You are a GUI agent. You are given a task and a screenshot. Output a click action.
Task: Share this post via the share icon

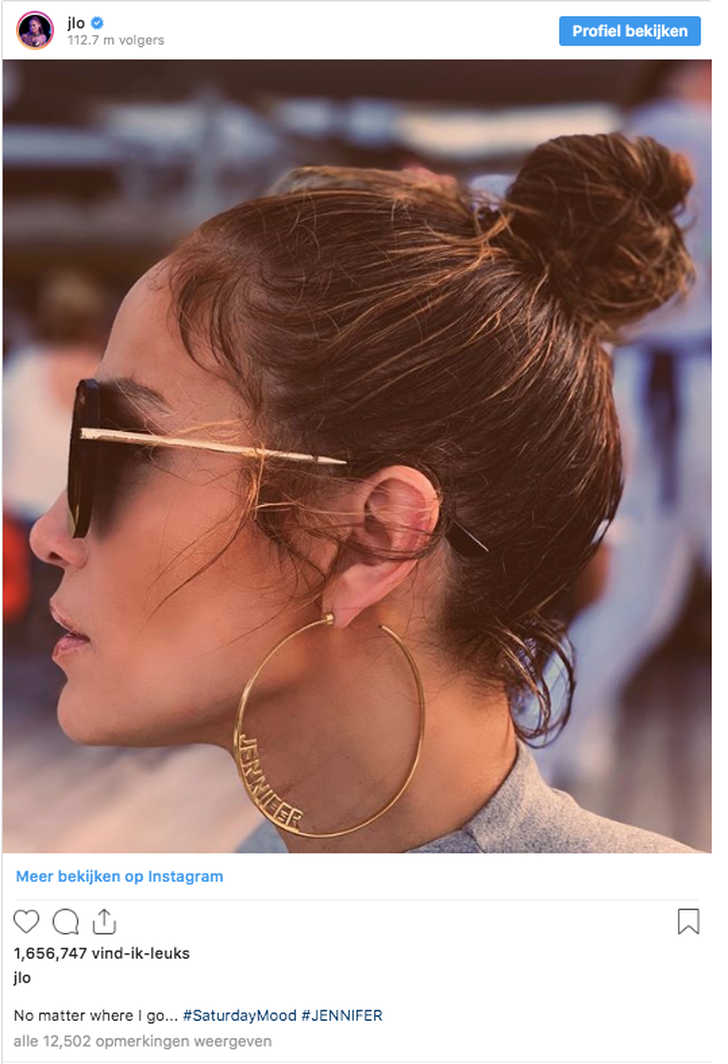(x=104, y=921)
